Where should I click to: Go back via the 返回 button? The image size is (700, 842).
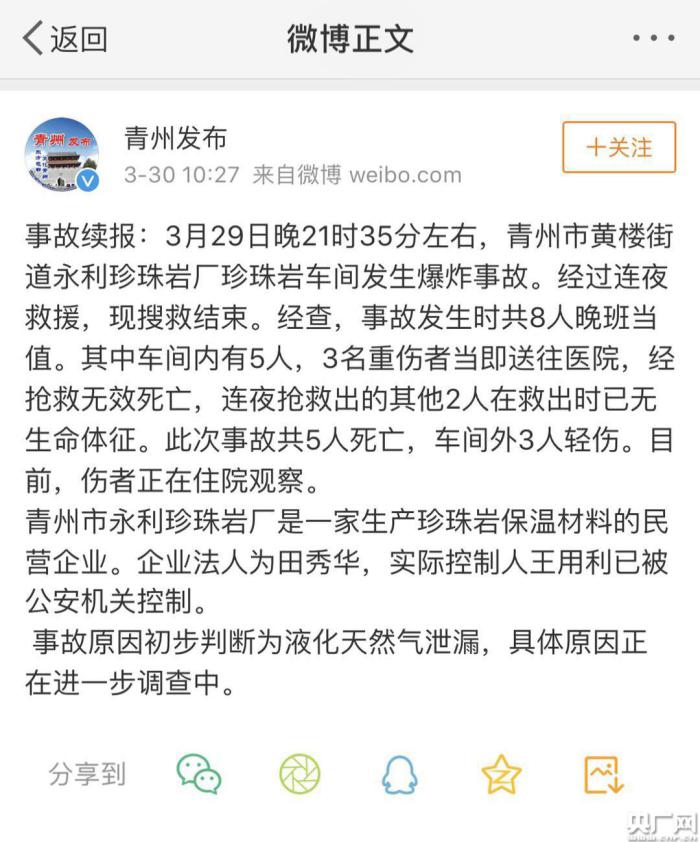point(64,39)
